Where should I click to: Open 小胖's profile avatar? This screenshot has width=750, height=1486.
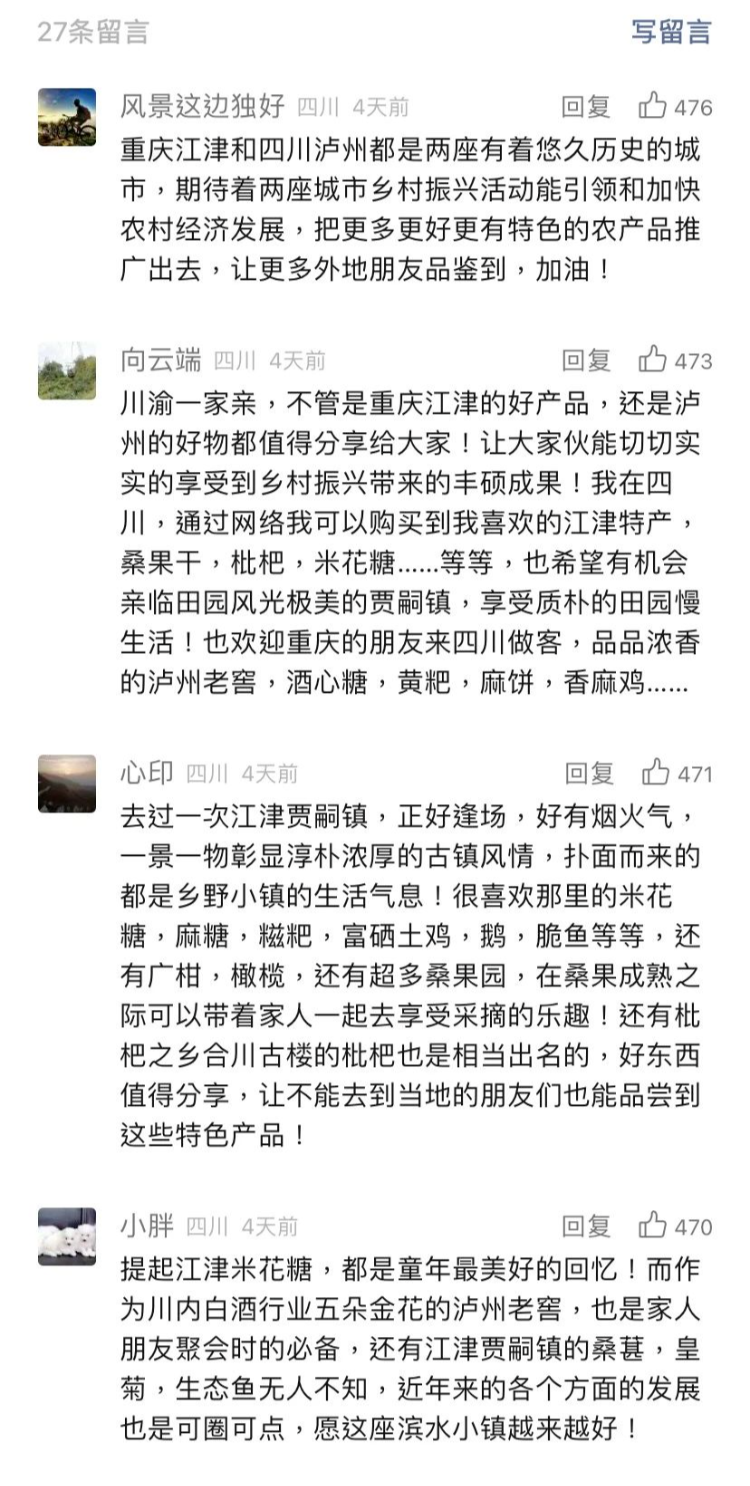[67, 1236]
